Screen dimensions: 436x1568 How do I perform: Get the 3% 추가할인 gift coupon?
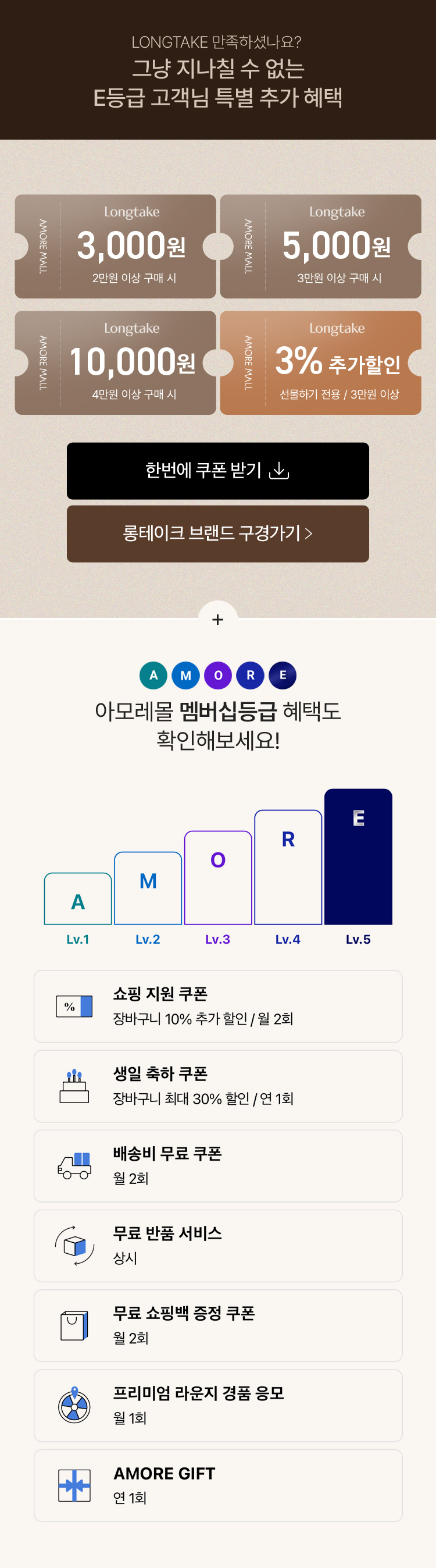coord(320,363)
